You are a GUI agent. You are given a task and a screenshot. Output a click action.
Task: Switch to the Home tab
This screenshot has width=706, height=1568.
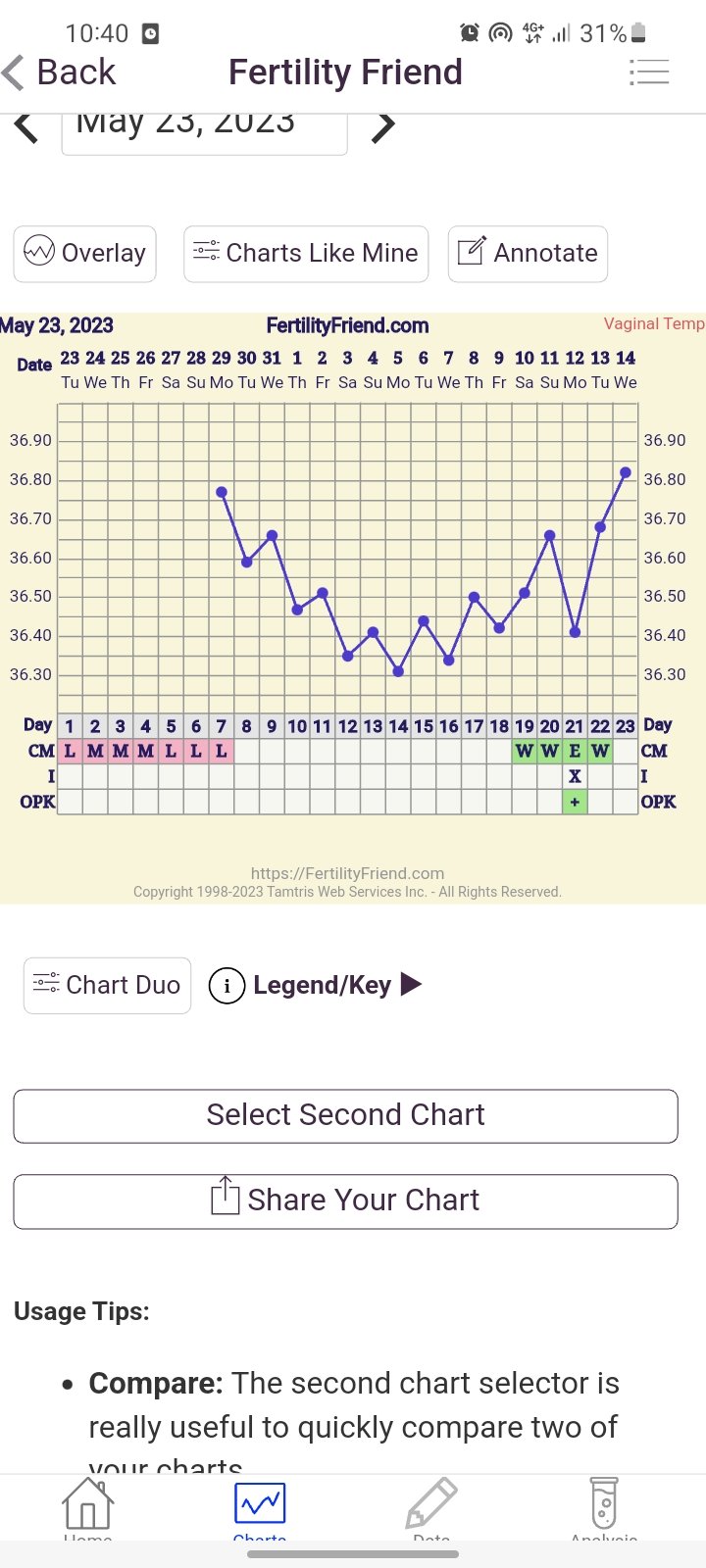(87, 1507)
